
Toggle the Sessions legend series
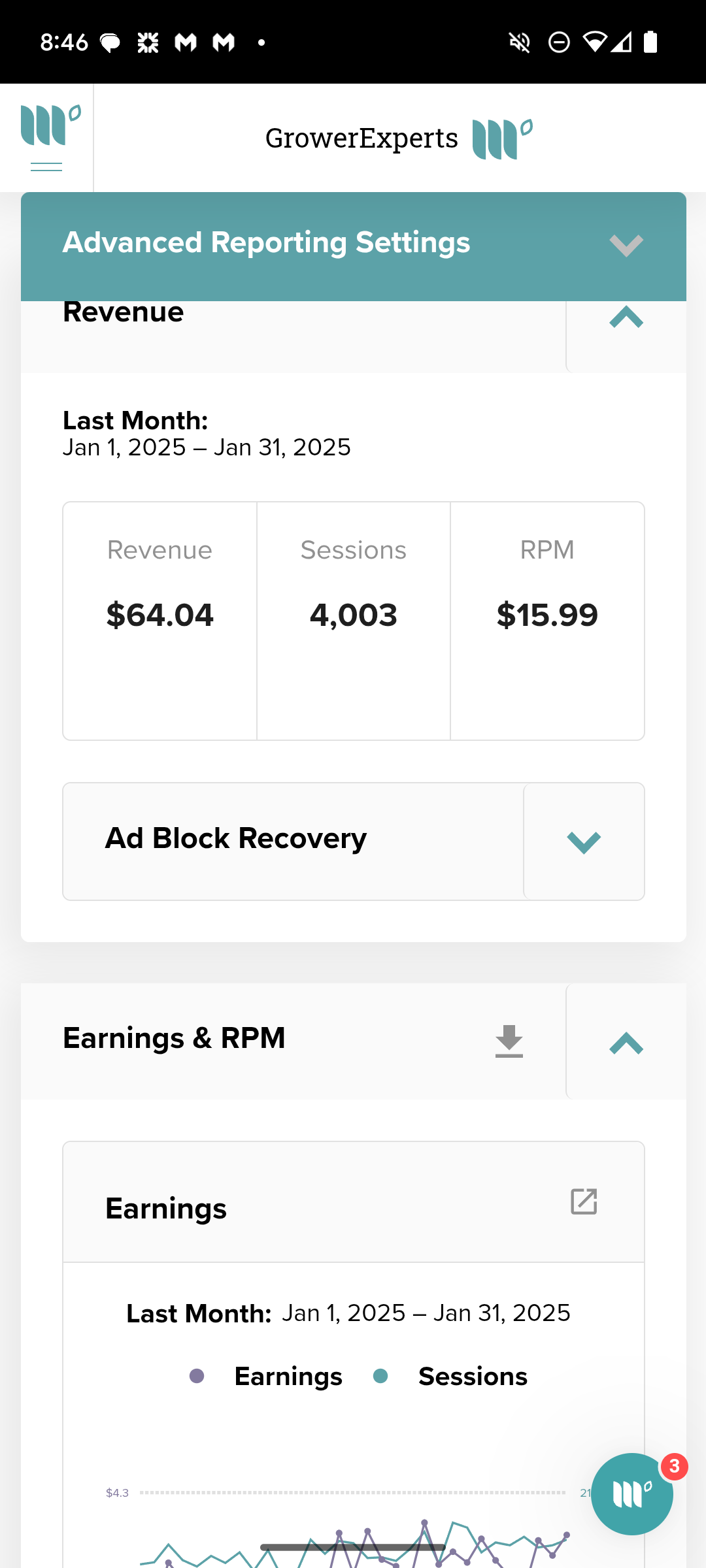tap(450, 1377)
